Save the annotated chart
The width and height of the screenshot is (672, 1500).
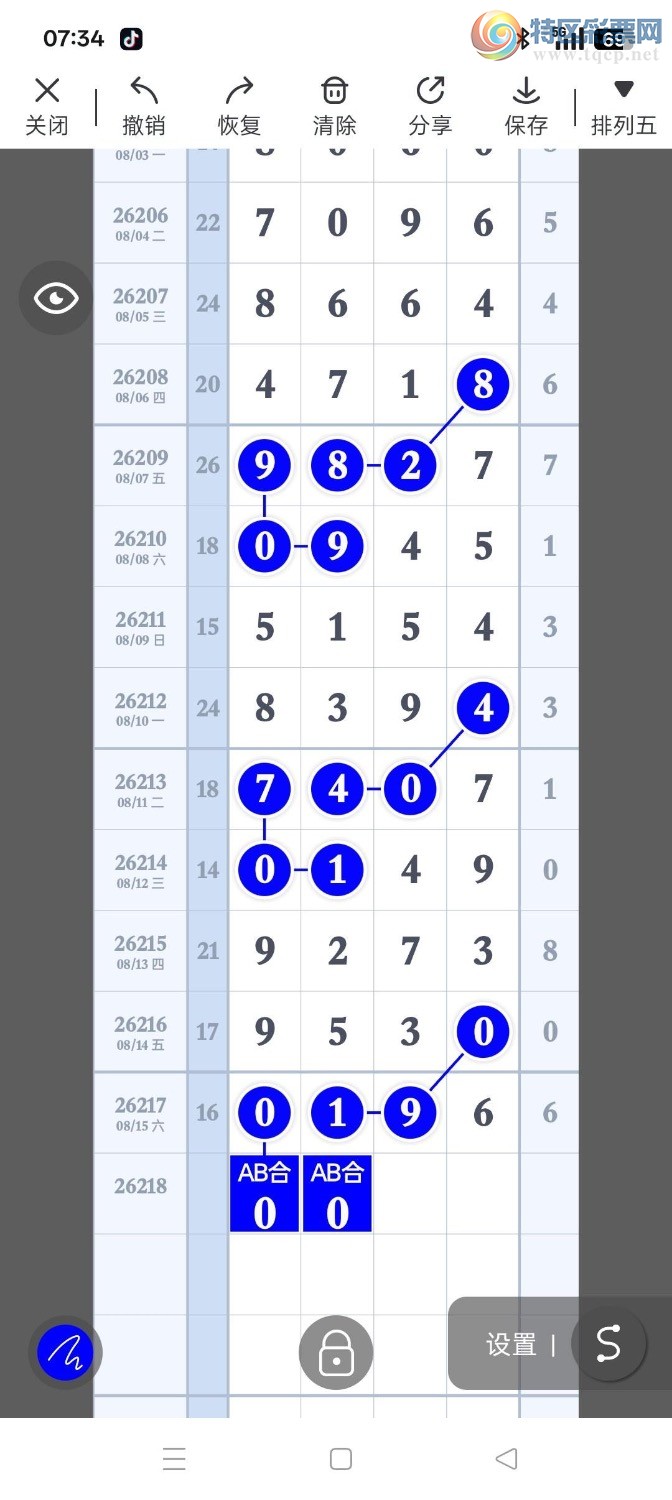pos(526,107)
